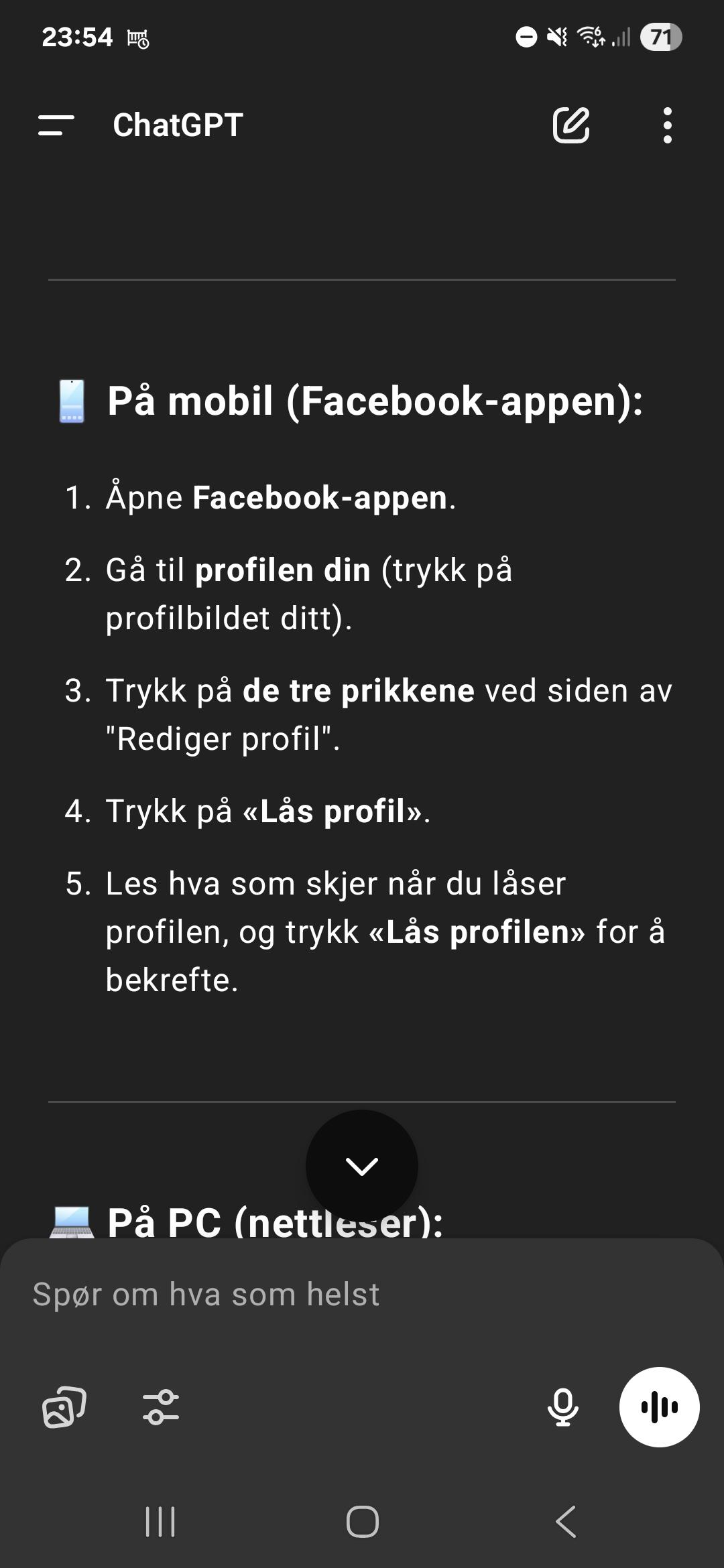
Task: Attach a photo or image
Action: point(64,1407)
